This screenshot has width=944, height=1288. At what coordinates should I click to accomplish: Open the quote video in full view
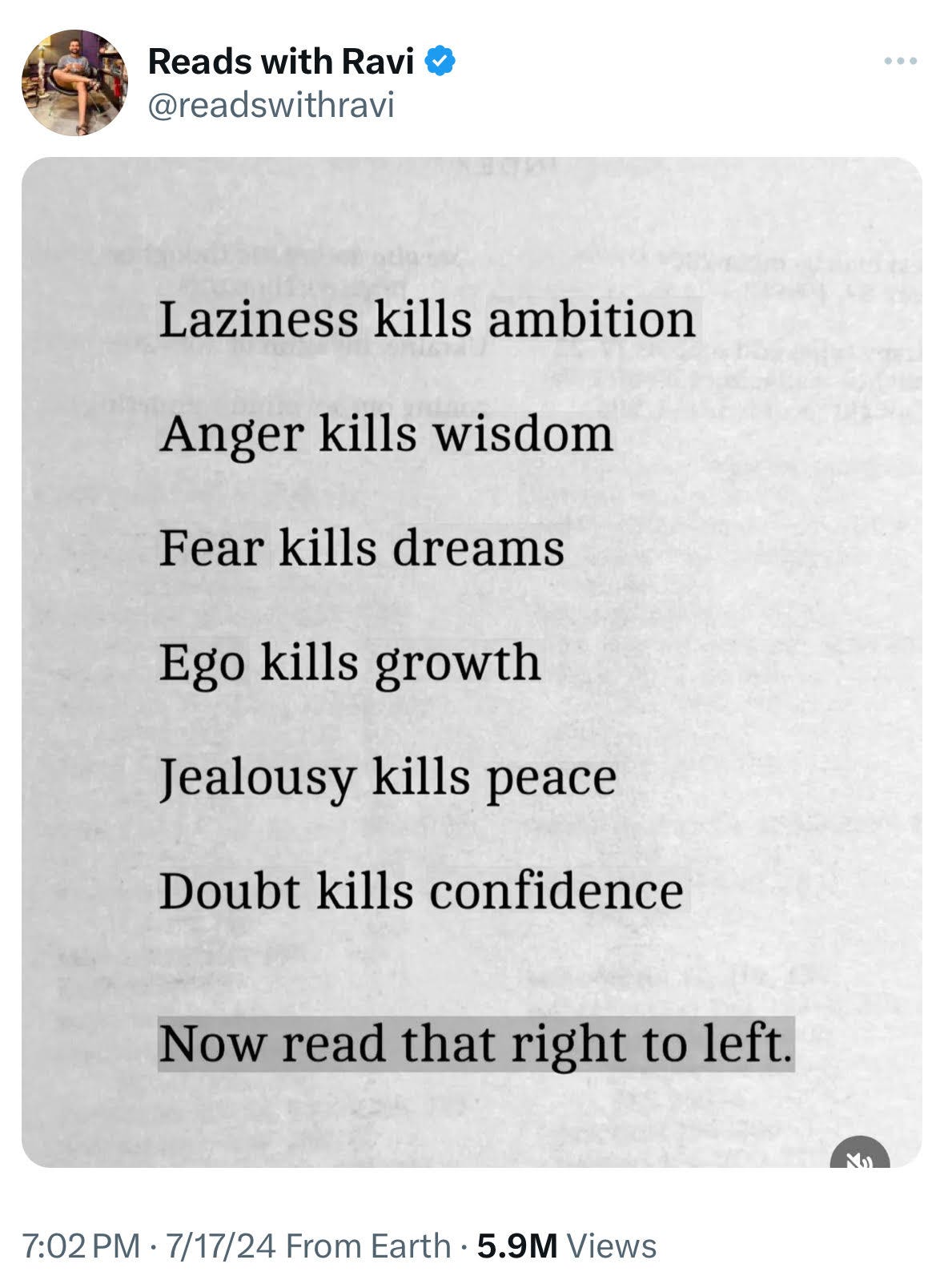coord(471,661)
